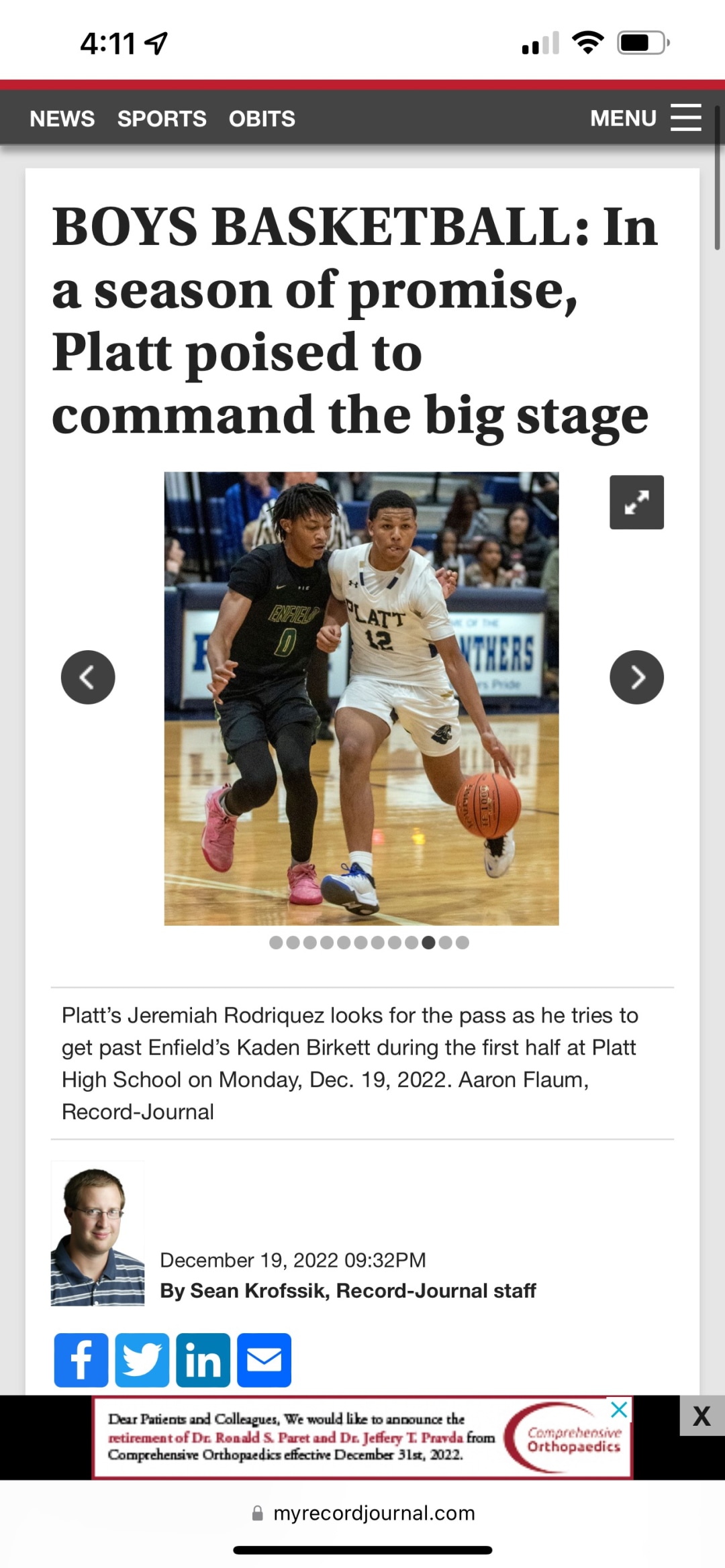Jump to the first gallery page dot
The width and height of the screenshot is (725, 1568).
pos(276,943)
